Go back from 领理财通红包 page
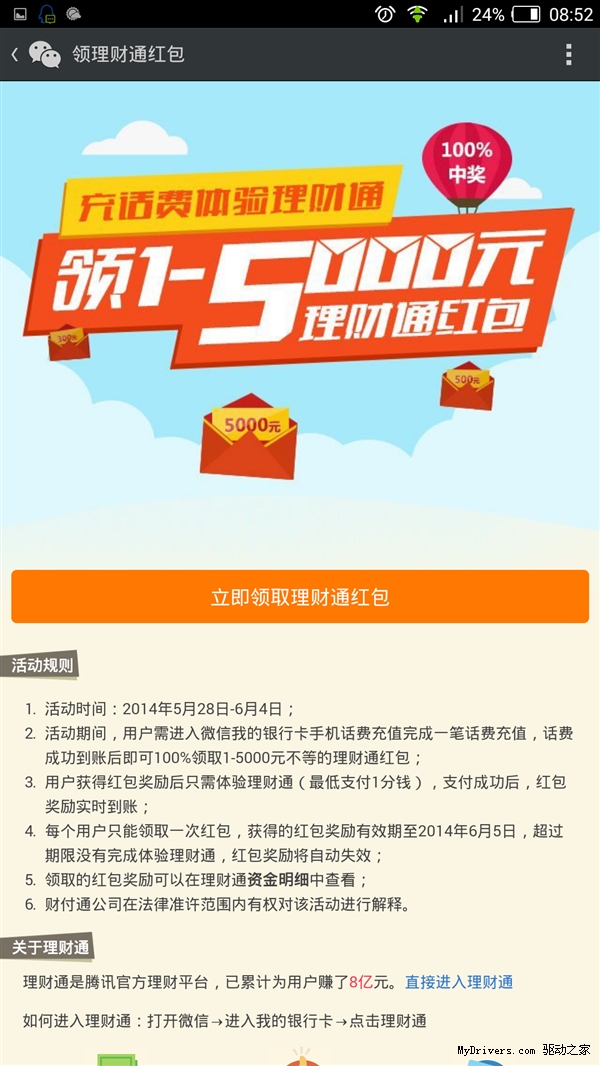 coord(16,54)
